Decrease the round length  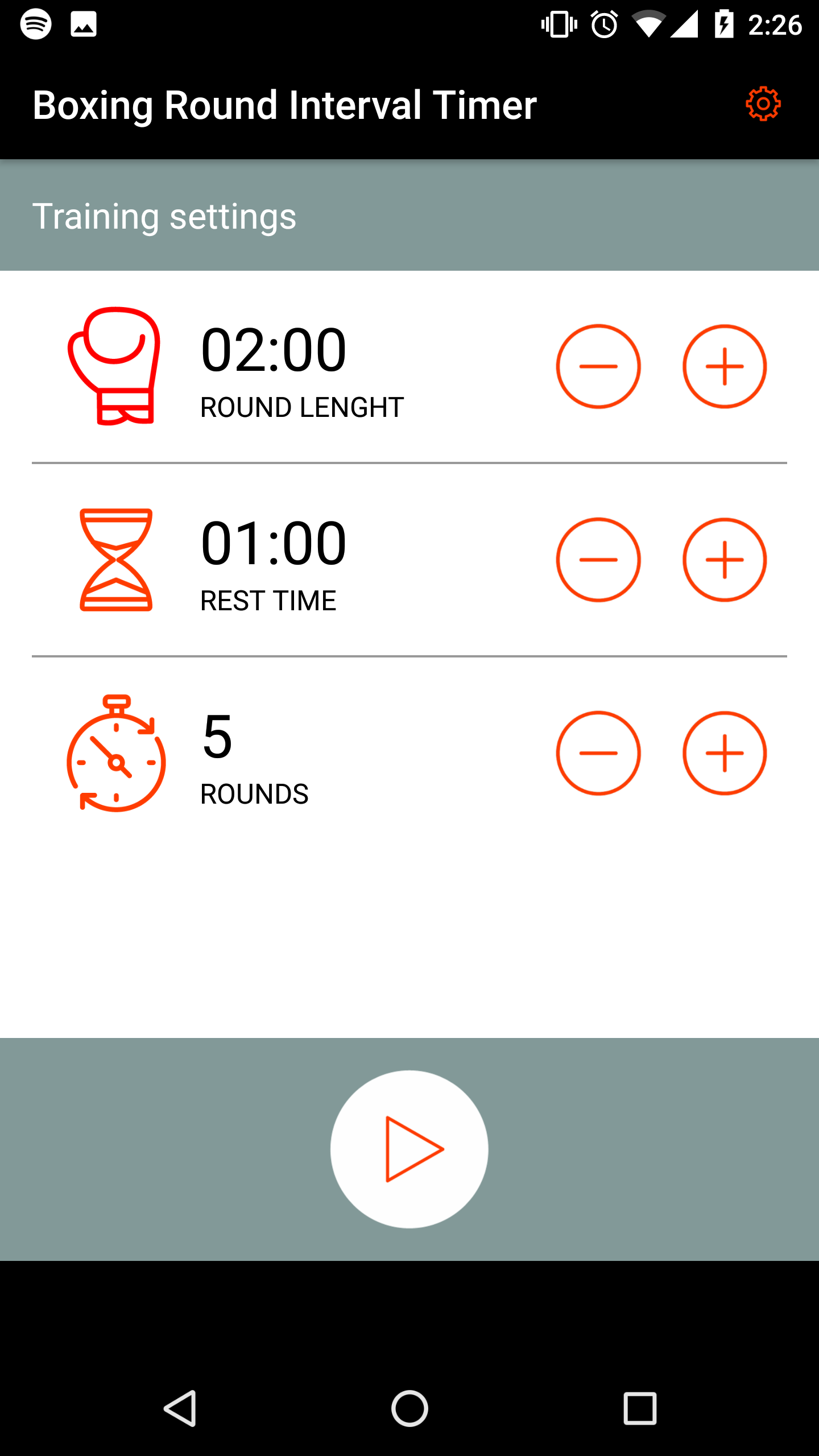tap(598, 367)
